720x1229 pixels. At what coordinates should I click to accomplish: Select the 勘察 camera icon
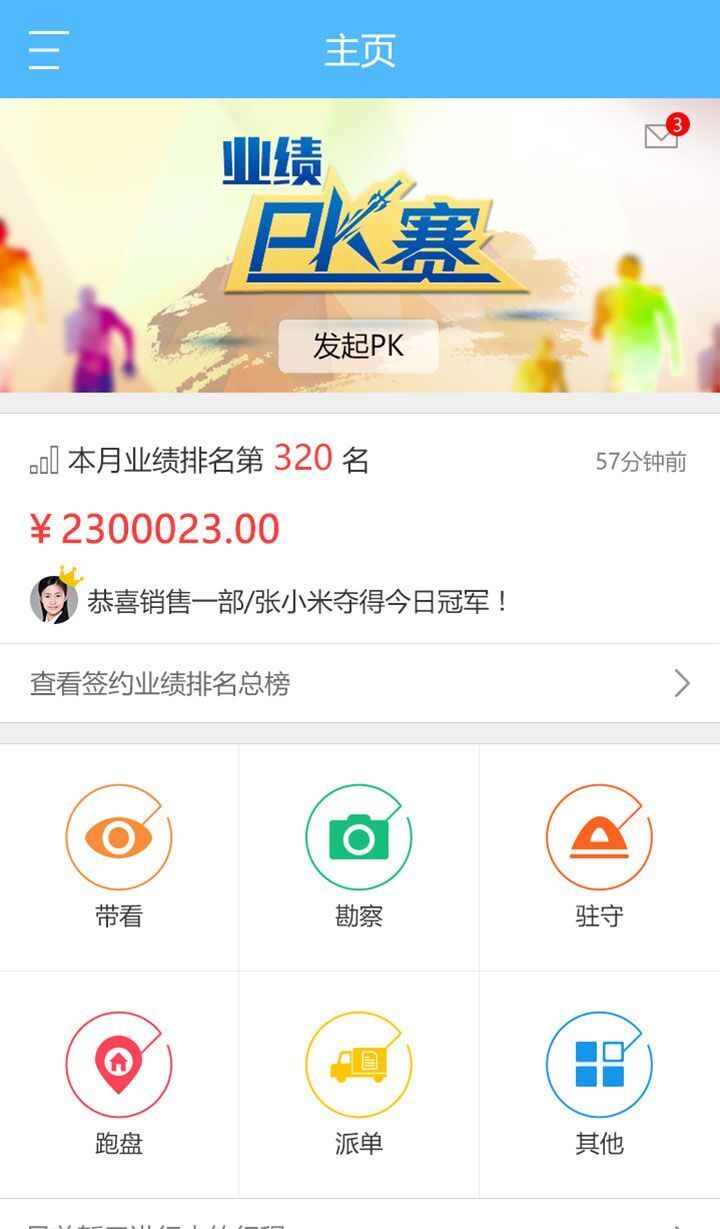(x=360, y=838)
